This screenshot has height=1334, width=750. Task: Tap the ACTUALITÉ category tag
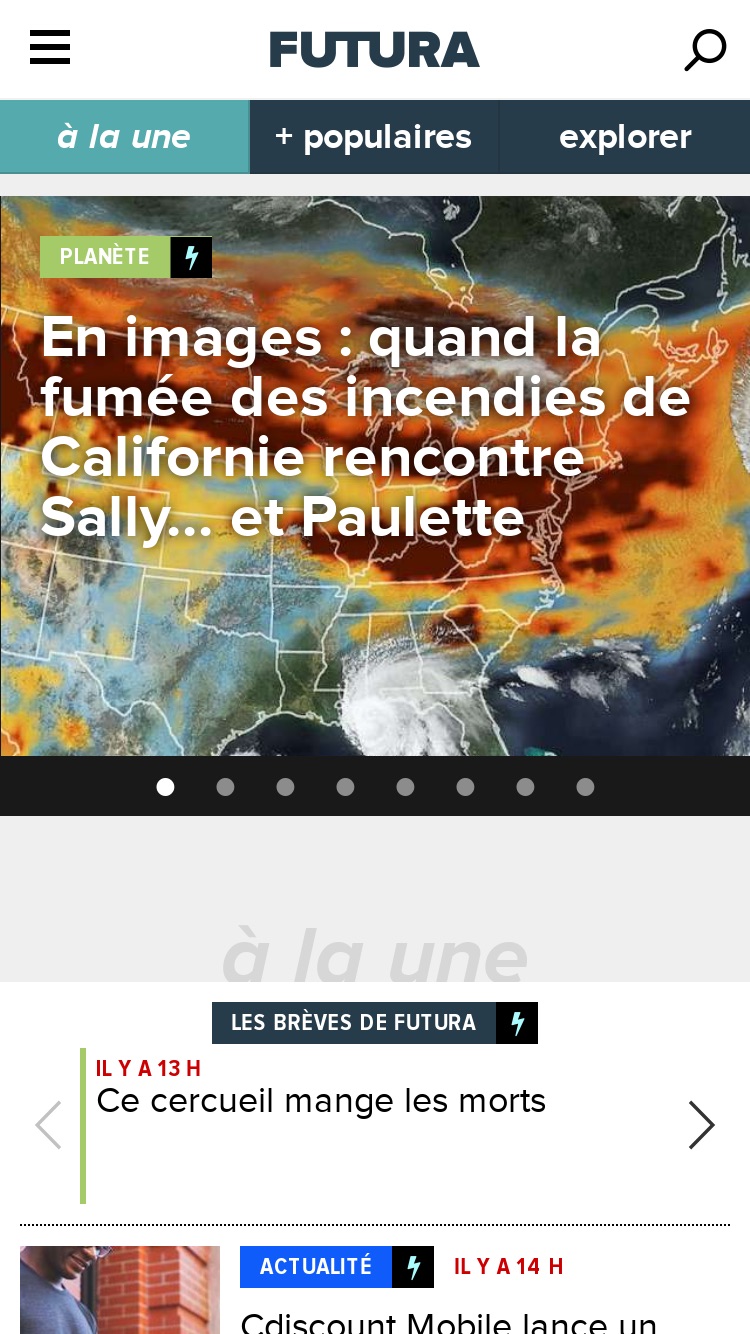[x=316, y=1267]
